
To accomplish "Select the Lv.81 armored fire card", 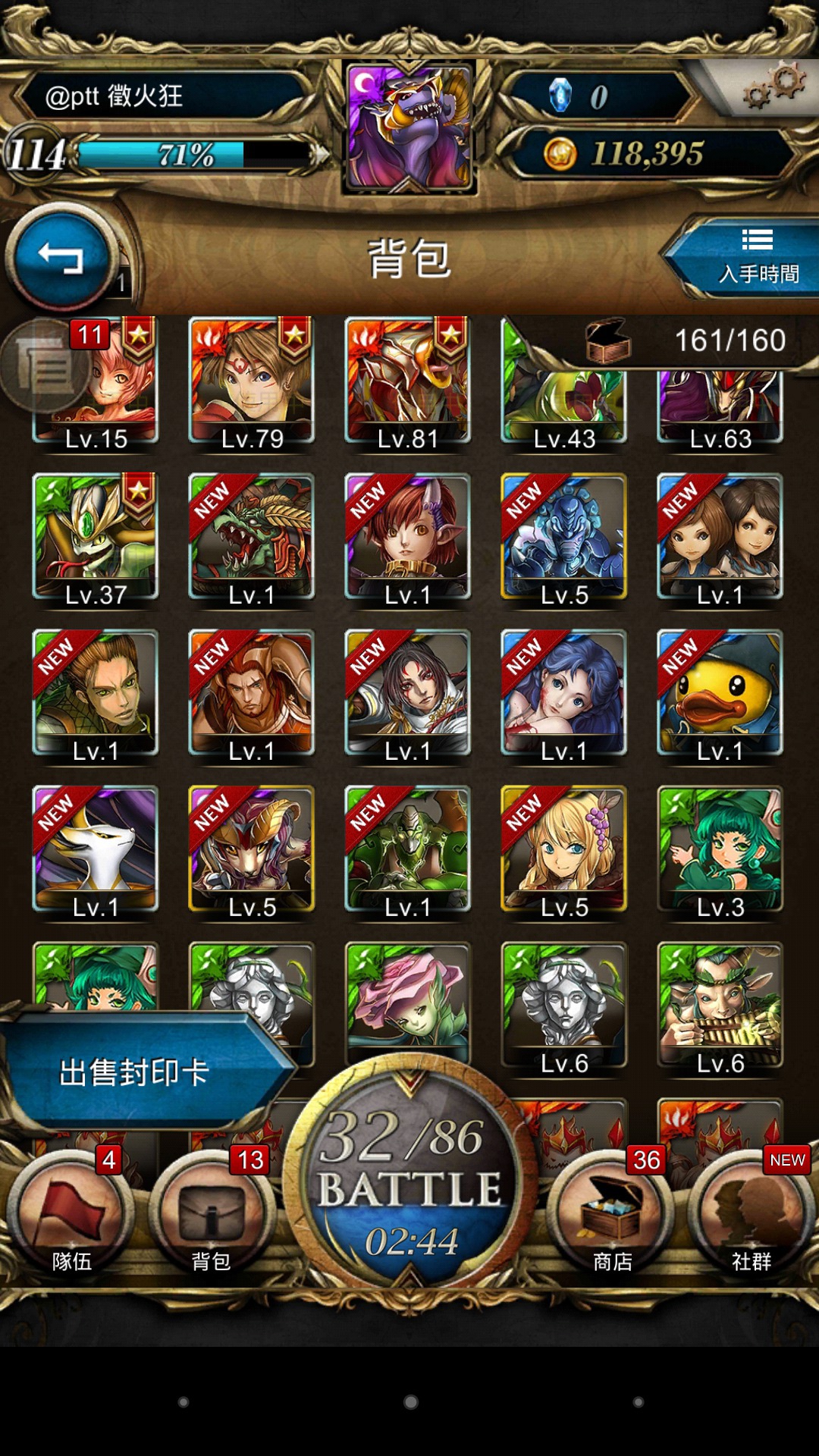I will [x=408, y=382].
